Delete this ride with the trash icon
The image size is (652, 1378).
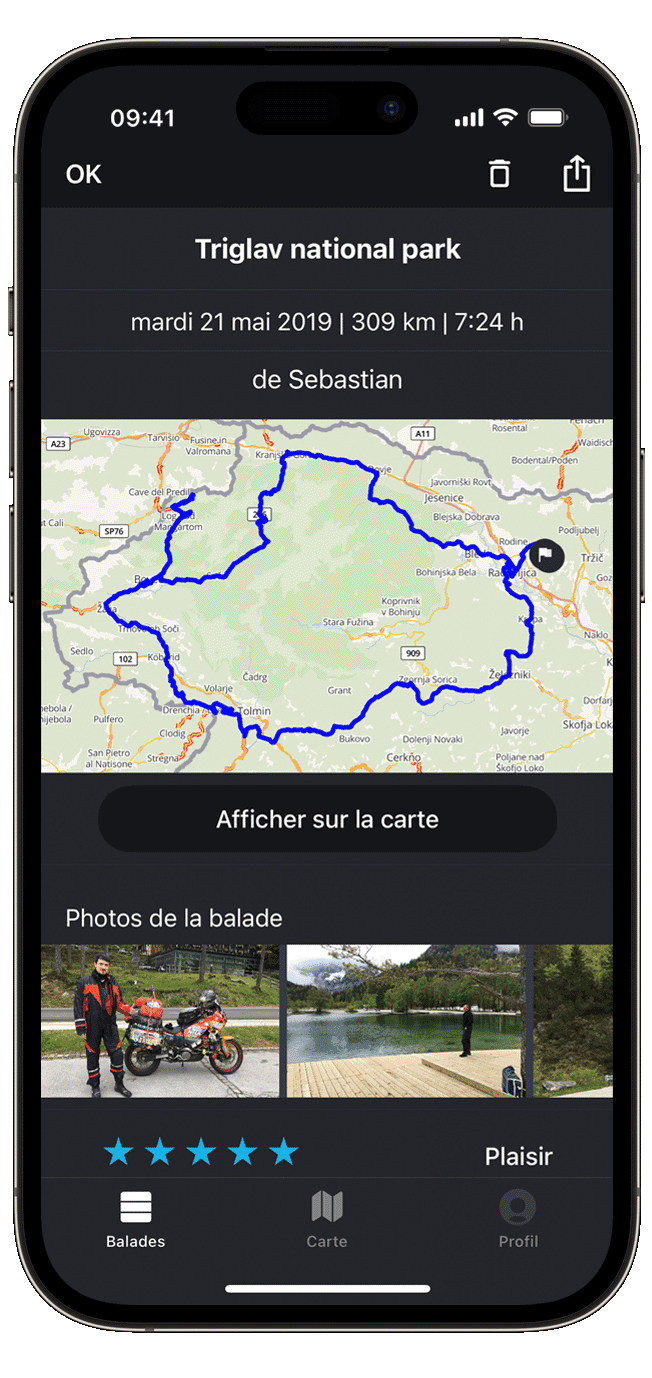point(499,174)
